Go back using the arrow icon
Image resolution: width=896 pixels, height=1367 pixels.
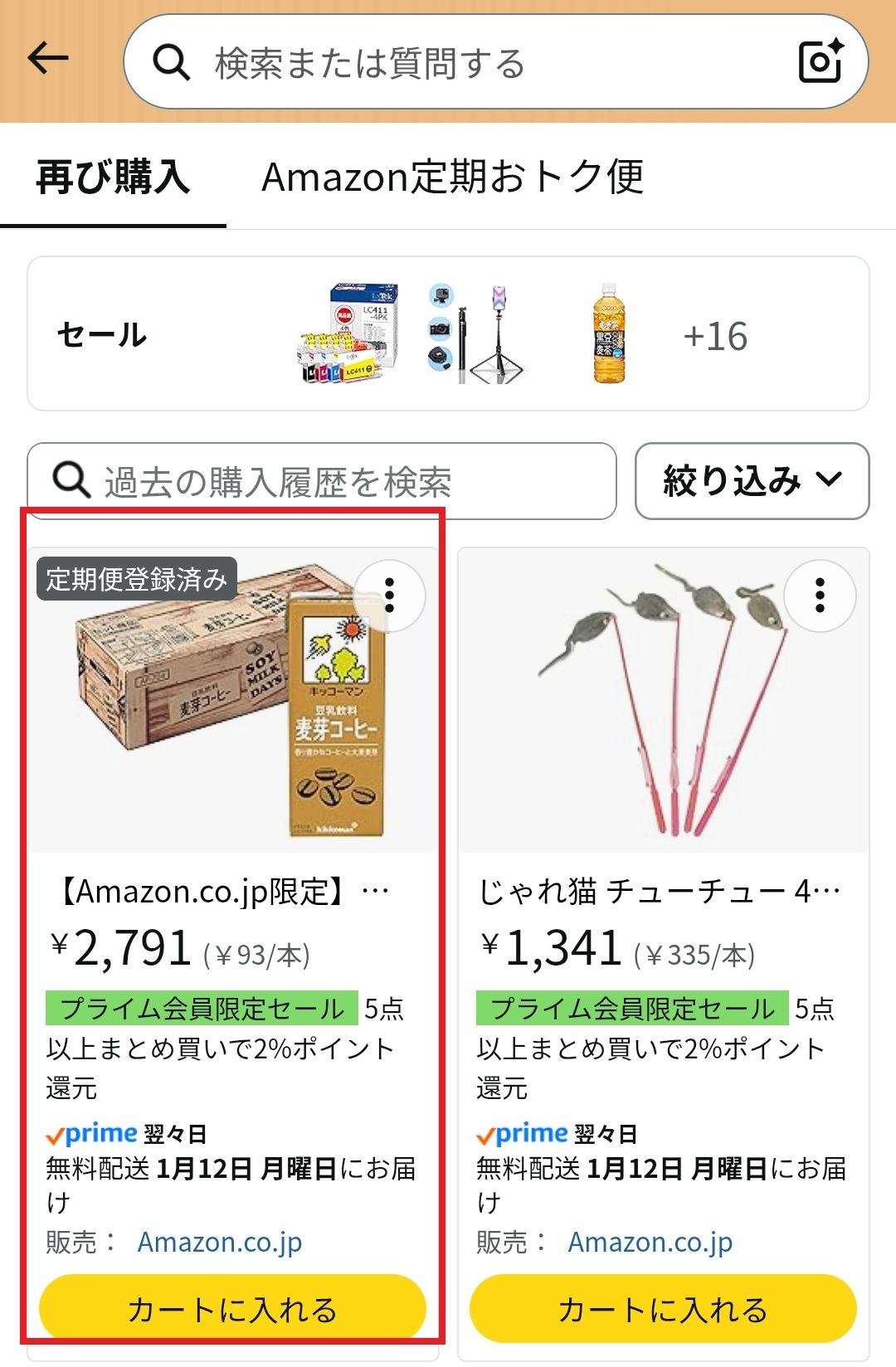pos(47,58)
